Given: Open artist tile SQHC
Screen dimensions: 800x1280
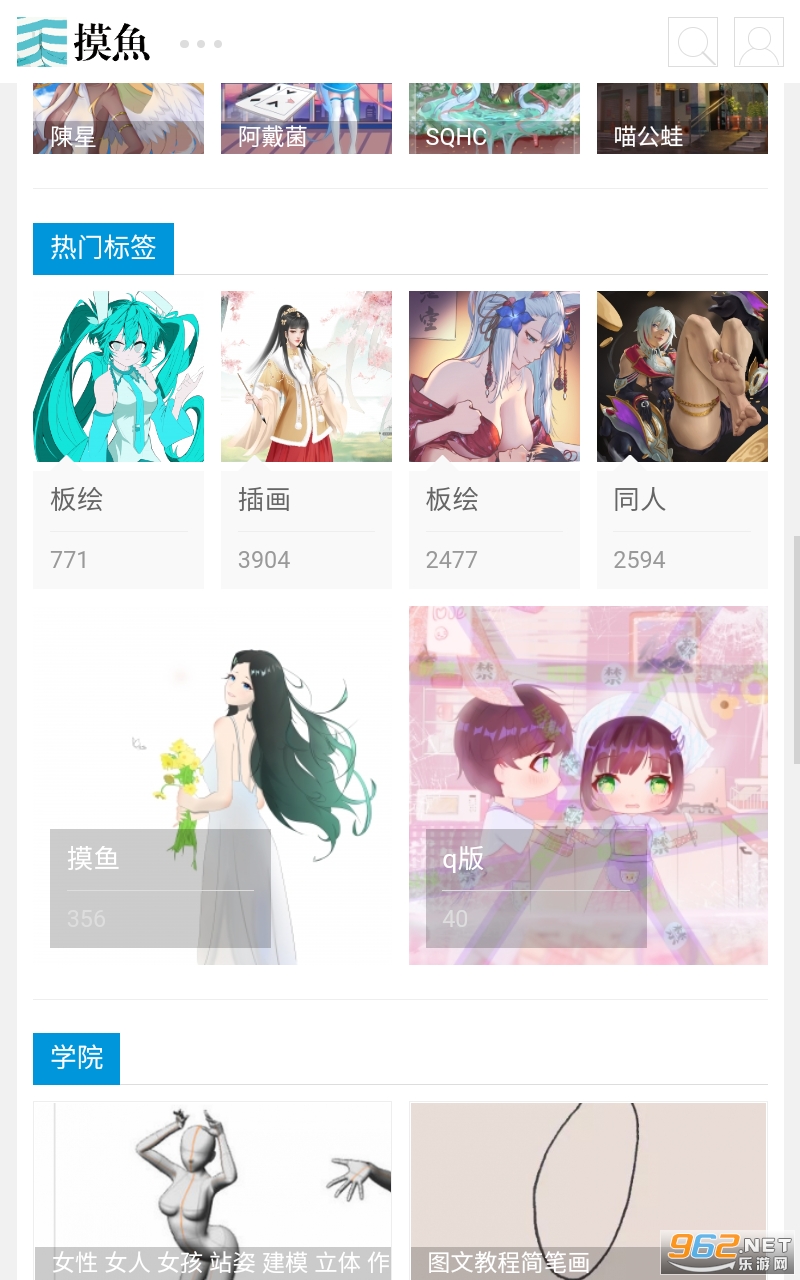Looking at the screenshot, I should (494, 118).
